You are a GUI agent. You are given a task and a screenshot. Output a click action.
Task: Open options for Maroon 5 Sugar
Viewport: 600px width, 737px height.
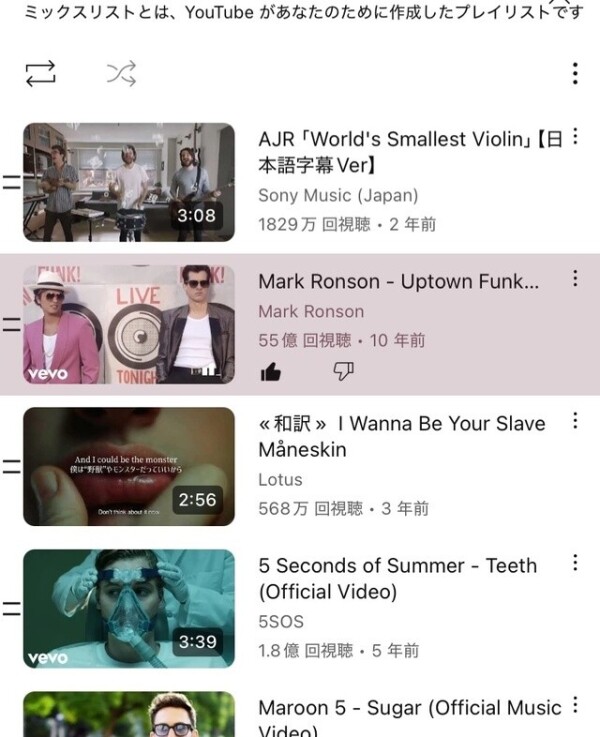click(x=575, y=706)
